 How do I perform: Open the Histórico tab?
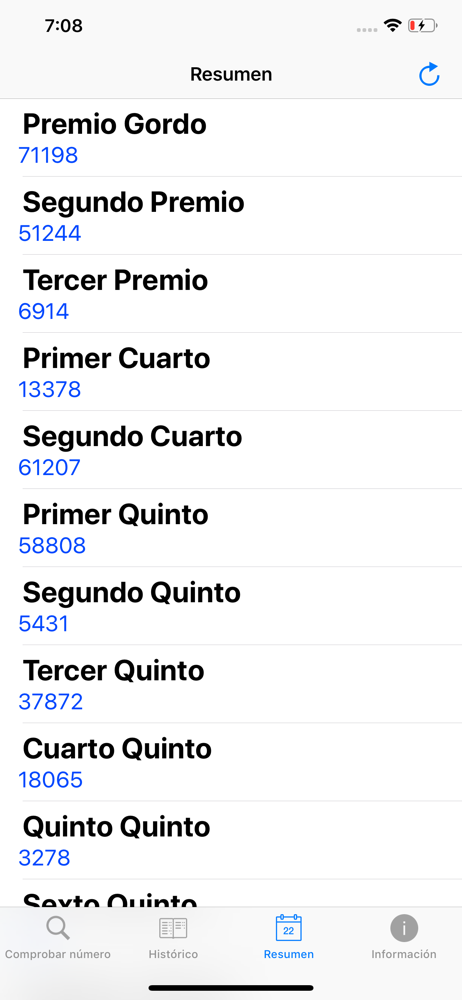(173, 937)
